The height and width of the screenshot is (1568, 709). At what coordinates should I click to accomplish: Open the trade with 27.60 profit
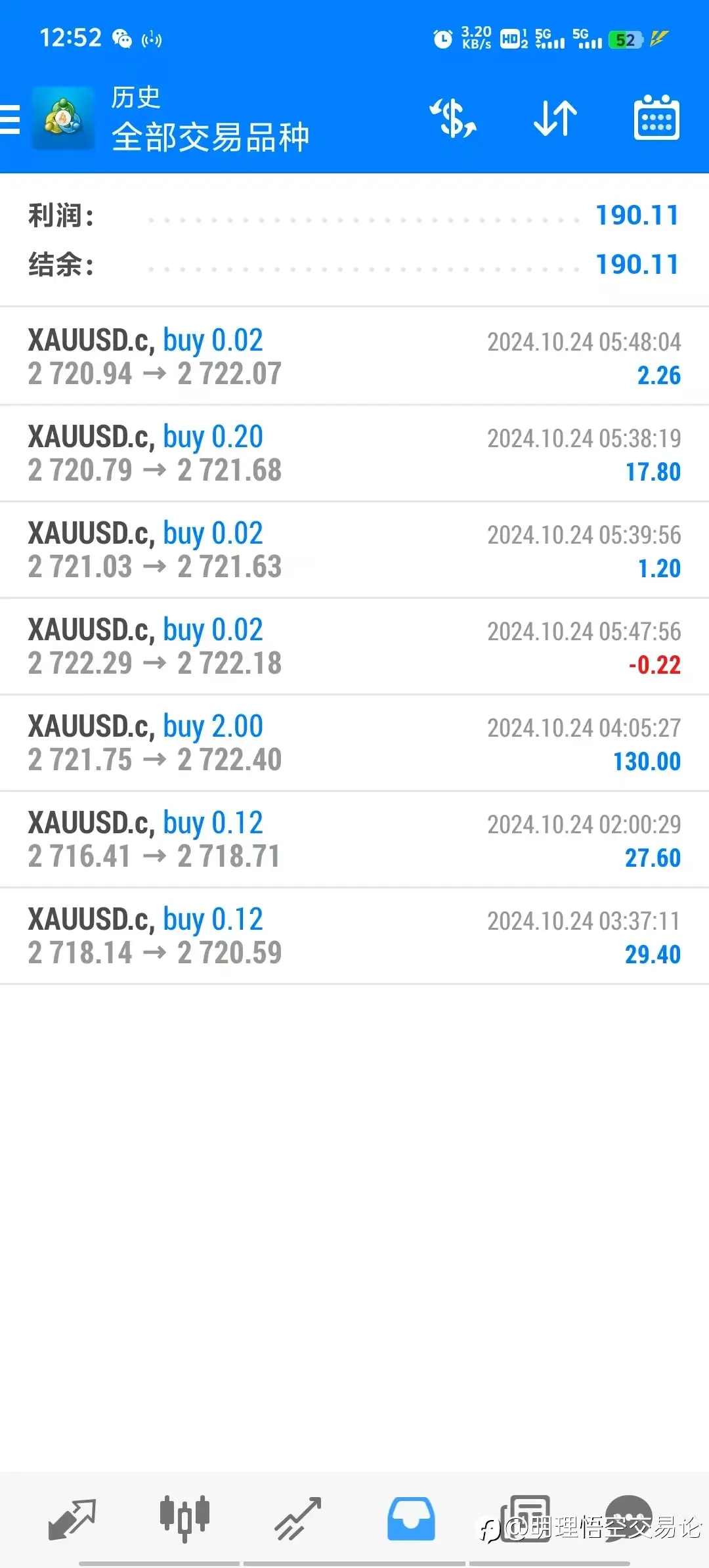tap(354, 839)
